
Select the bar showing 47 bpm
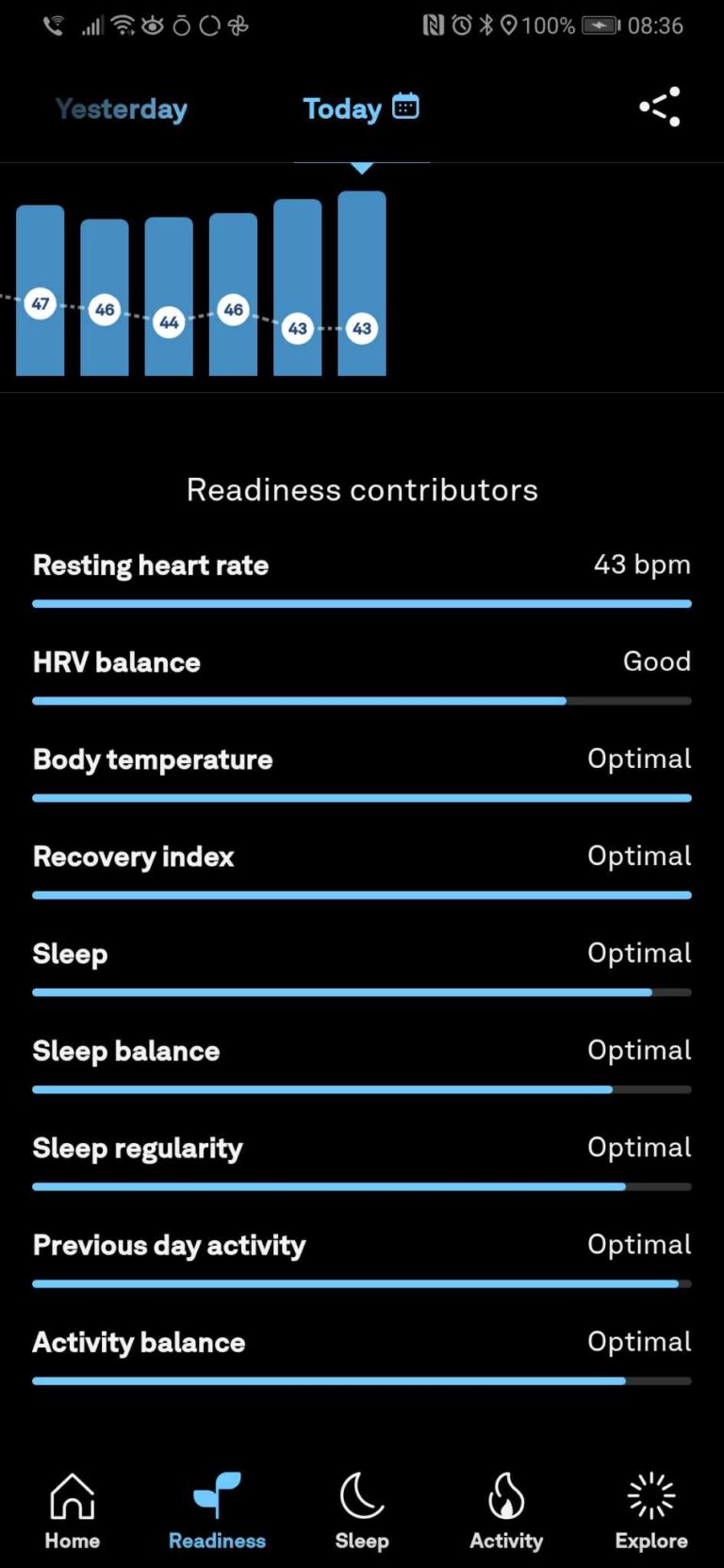click(41, 292)
